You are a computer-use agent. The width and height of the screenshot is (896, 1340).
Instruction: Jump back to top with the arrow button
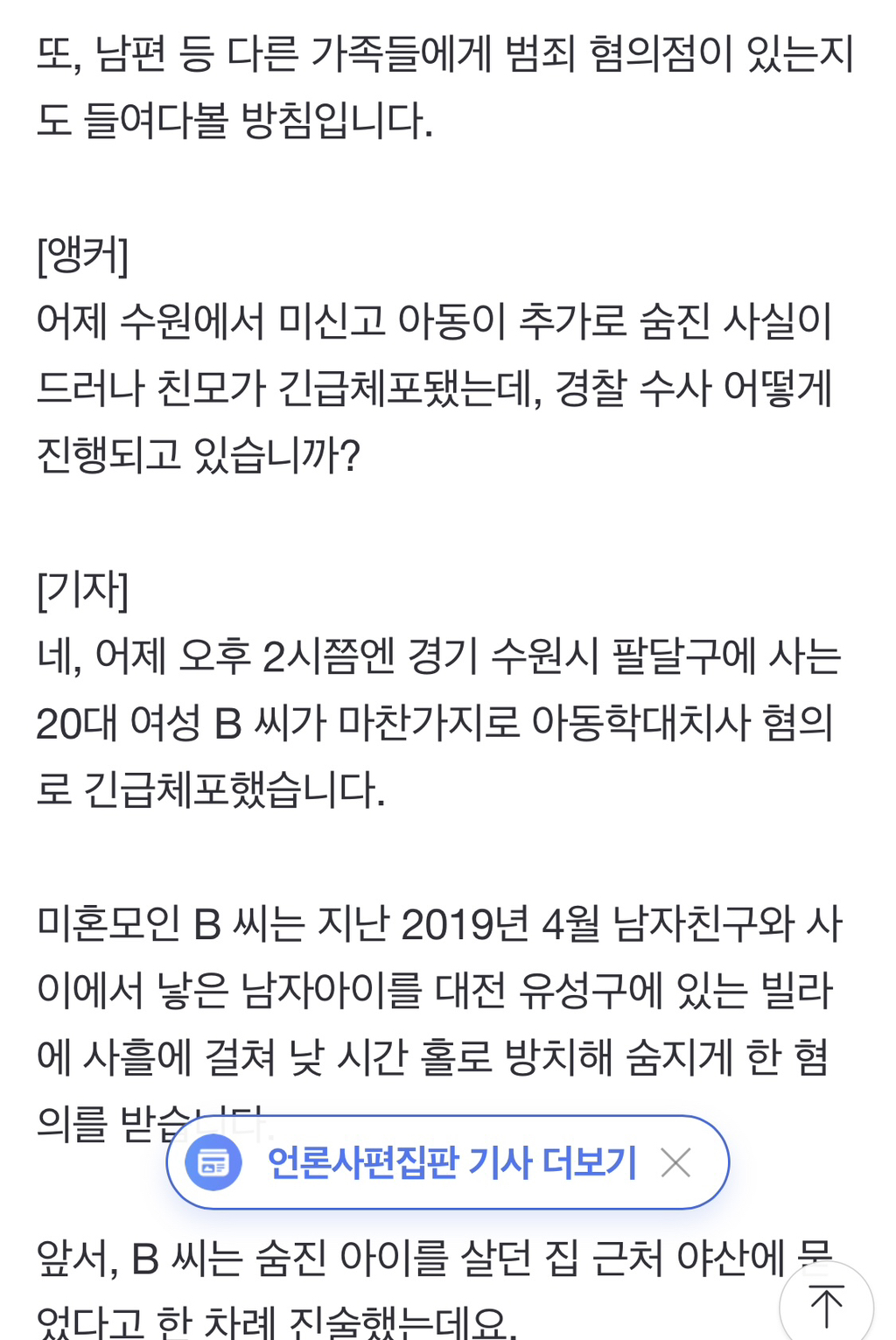pyautogui.click(x=826, y=1305)
